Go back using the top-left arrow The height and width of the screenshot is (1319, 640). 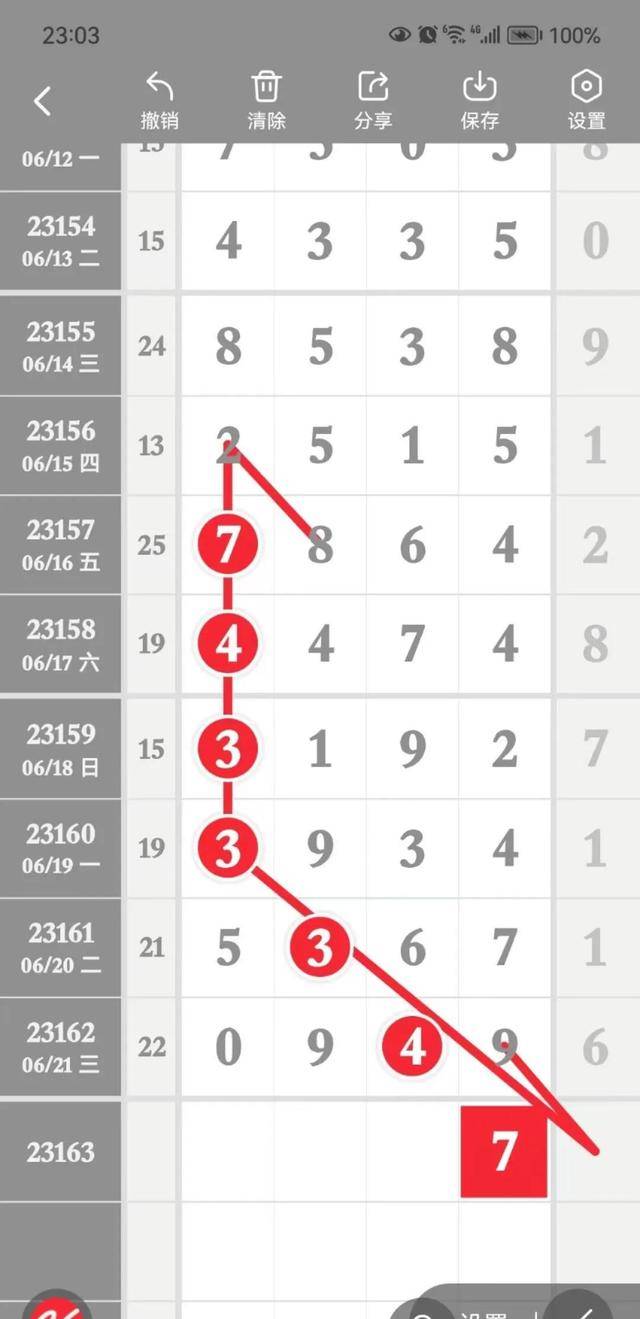click(42, 100)
